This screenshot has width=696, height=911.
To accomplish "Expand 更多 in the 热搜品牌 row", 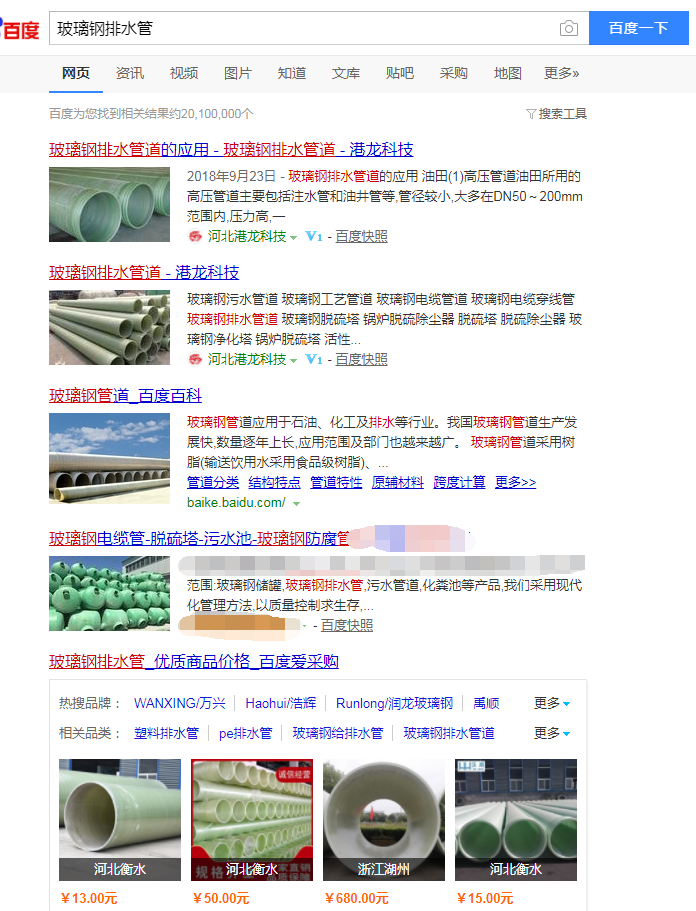I will [x=552, y=703].
